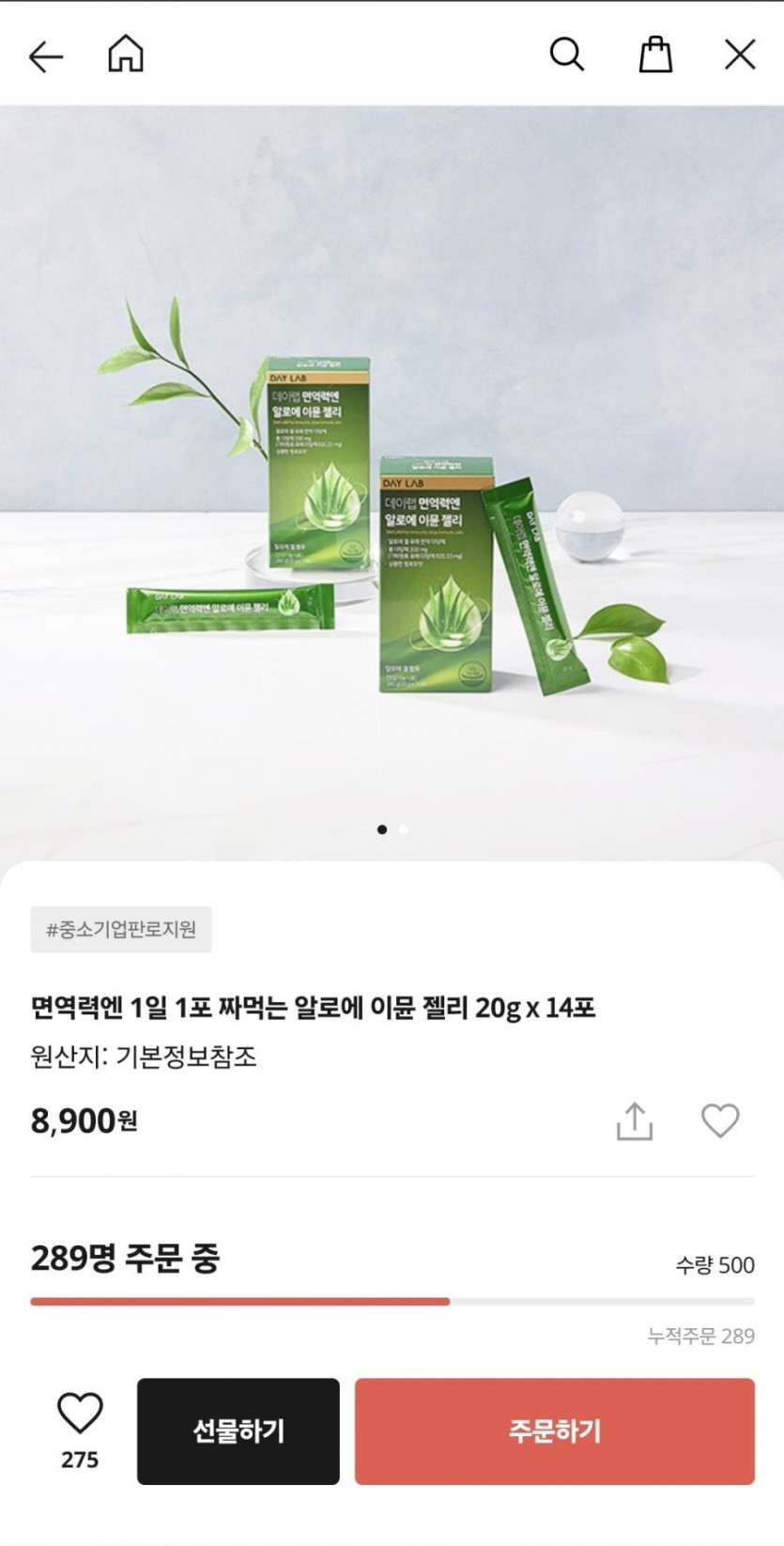Tap the 선물하기 gift button
The height and width of the screenshot is (1546, 784).
click(x=238, y=1431)
